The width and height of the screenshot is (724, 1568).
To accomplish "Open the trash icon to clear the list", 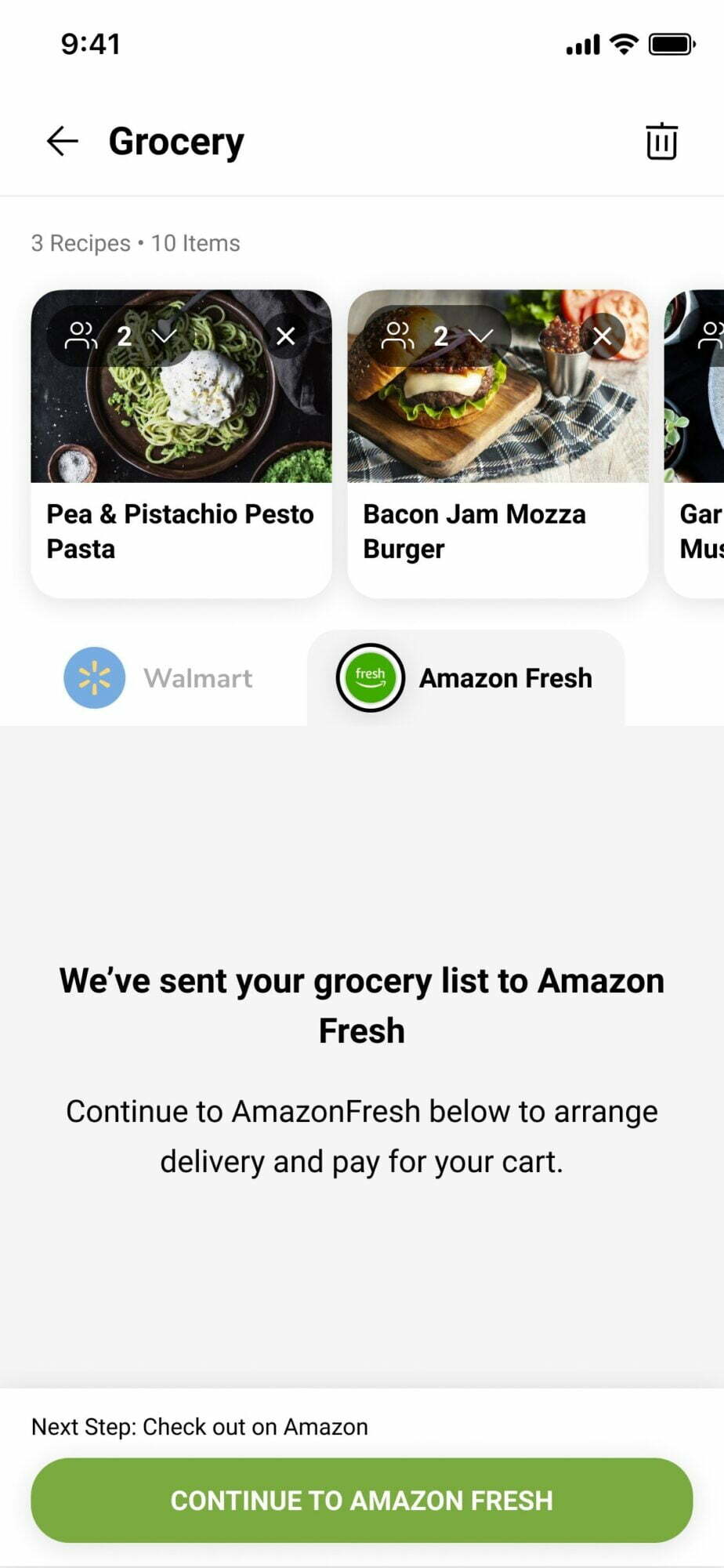I will click(661, 141).
